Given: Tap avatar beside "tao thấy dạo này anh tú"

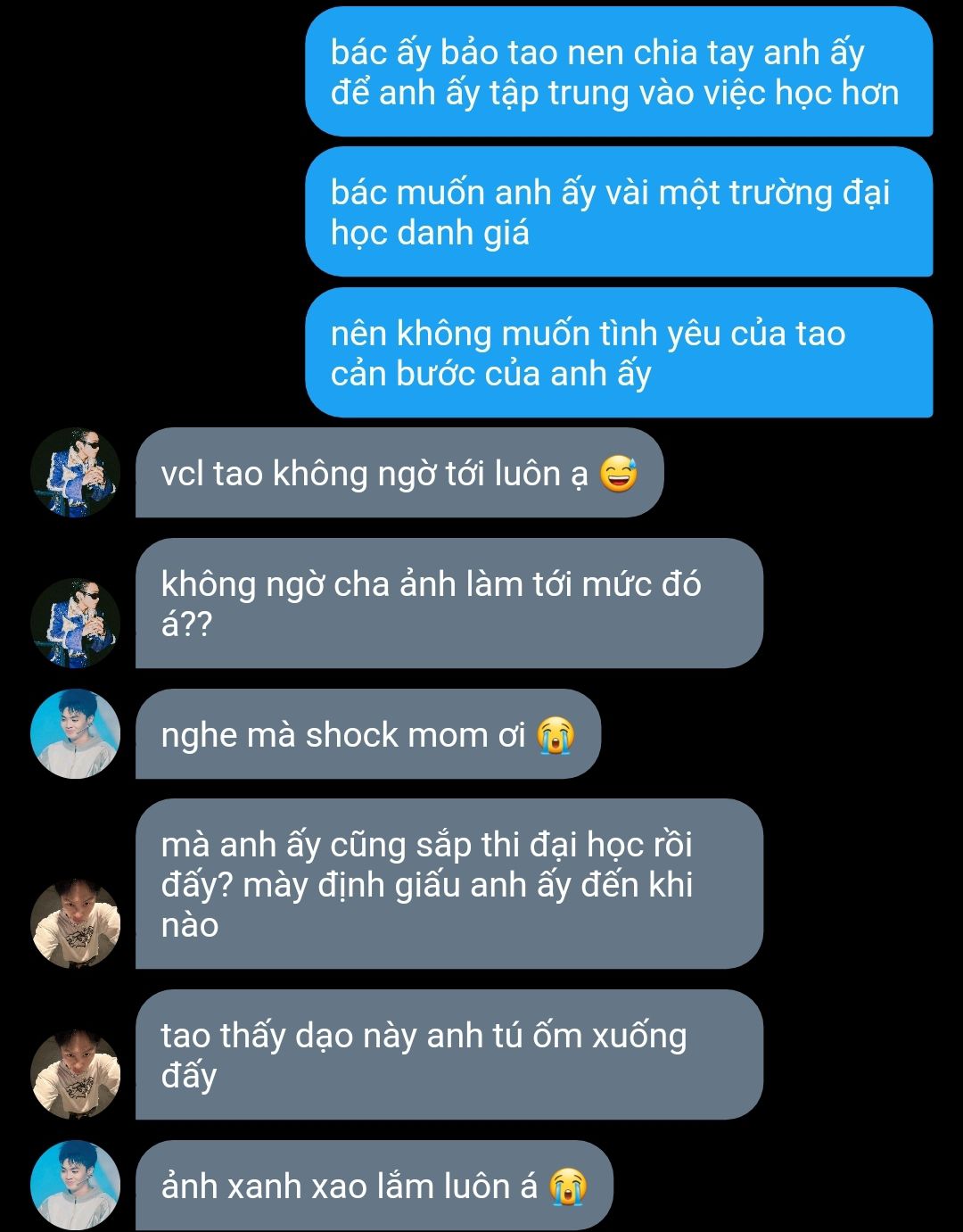Looking at the screenshot, I should pos(75,1075).
